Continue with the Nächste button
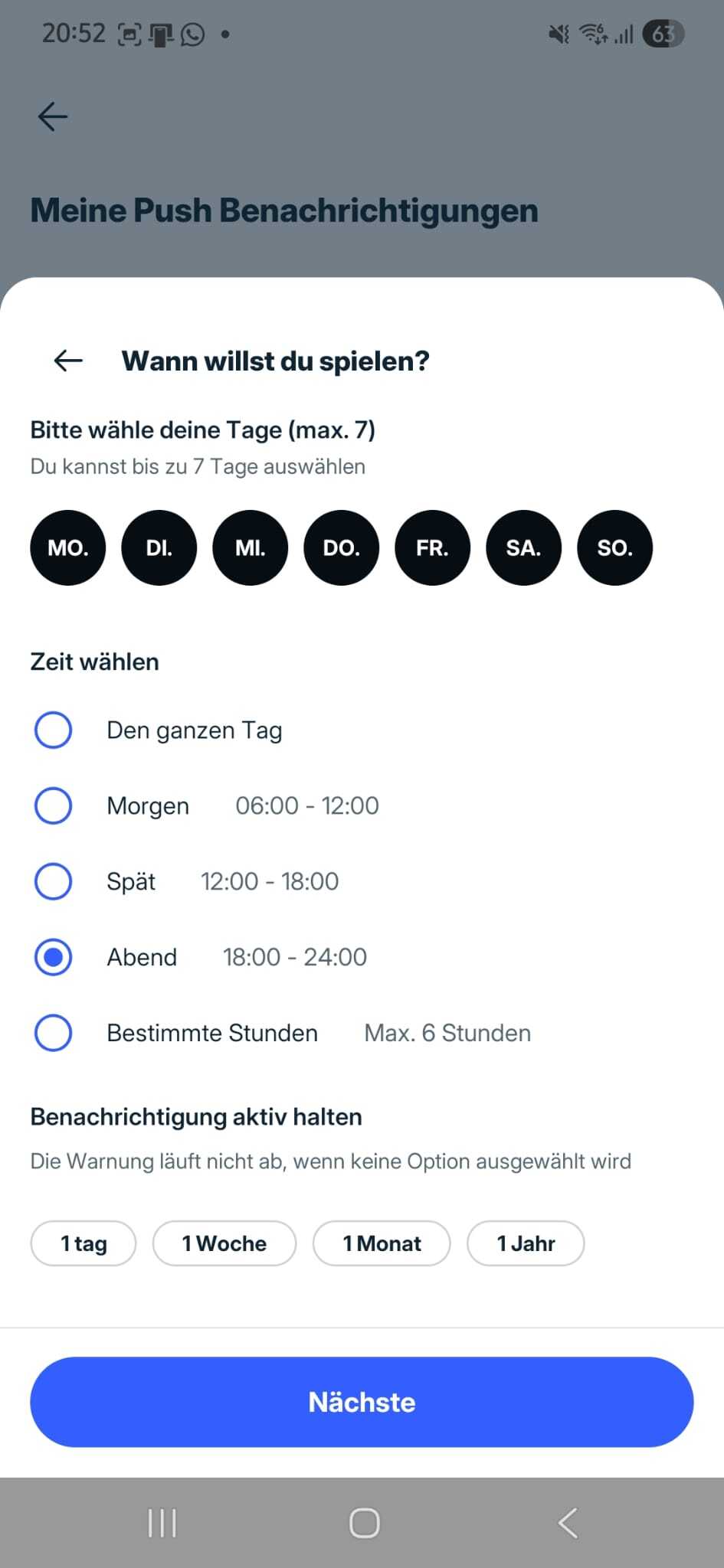The image size is (724, 1568). [362, 1402]
